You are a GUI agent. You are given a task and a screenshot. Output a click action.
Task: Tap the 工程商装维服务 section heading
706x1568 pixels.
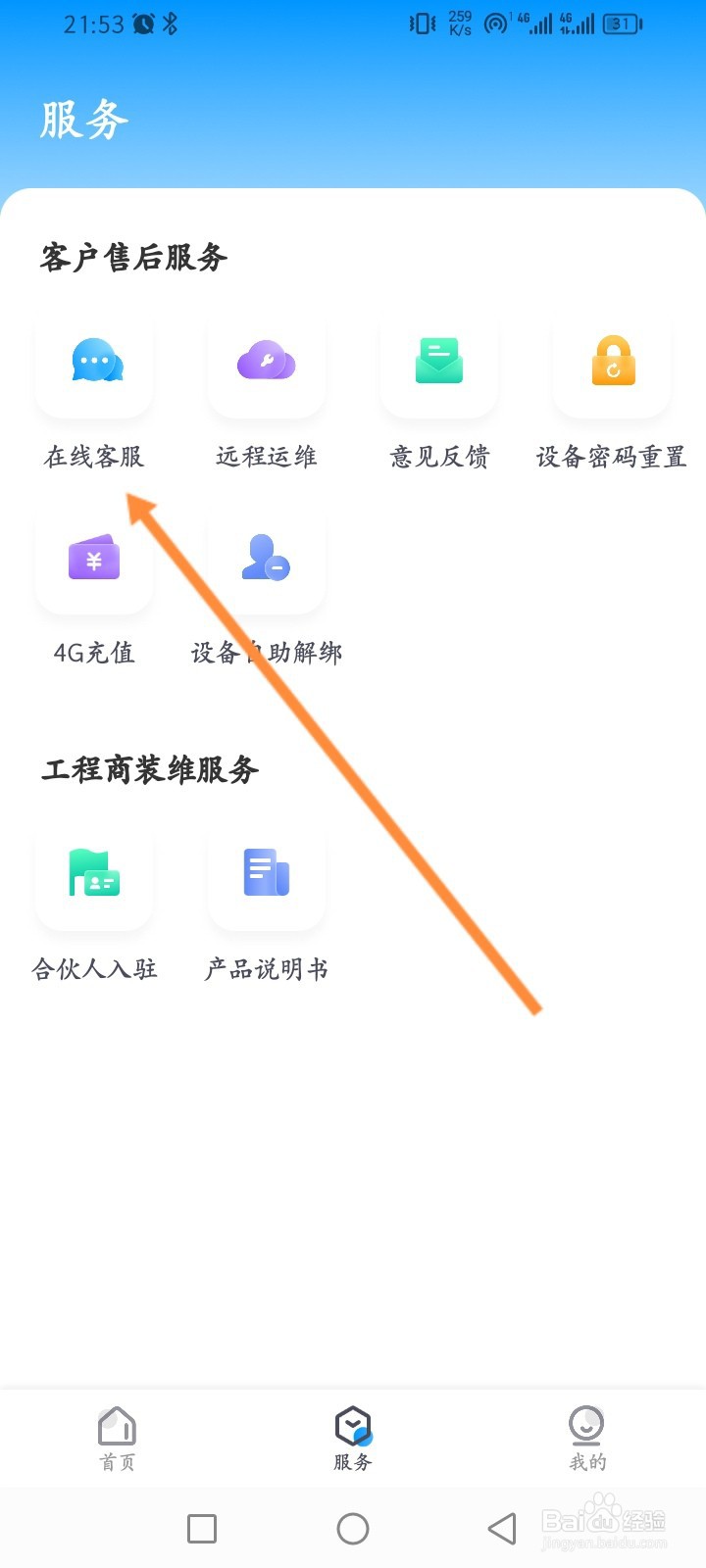tap(149, 770)
